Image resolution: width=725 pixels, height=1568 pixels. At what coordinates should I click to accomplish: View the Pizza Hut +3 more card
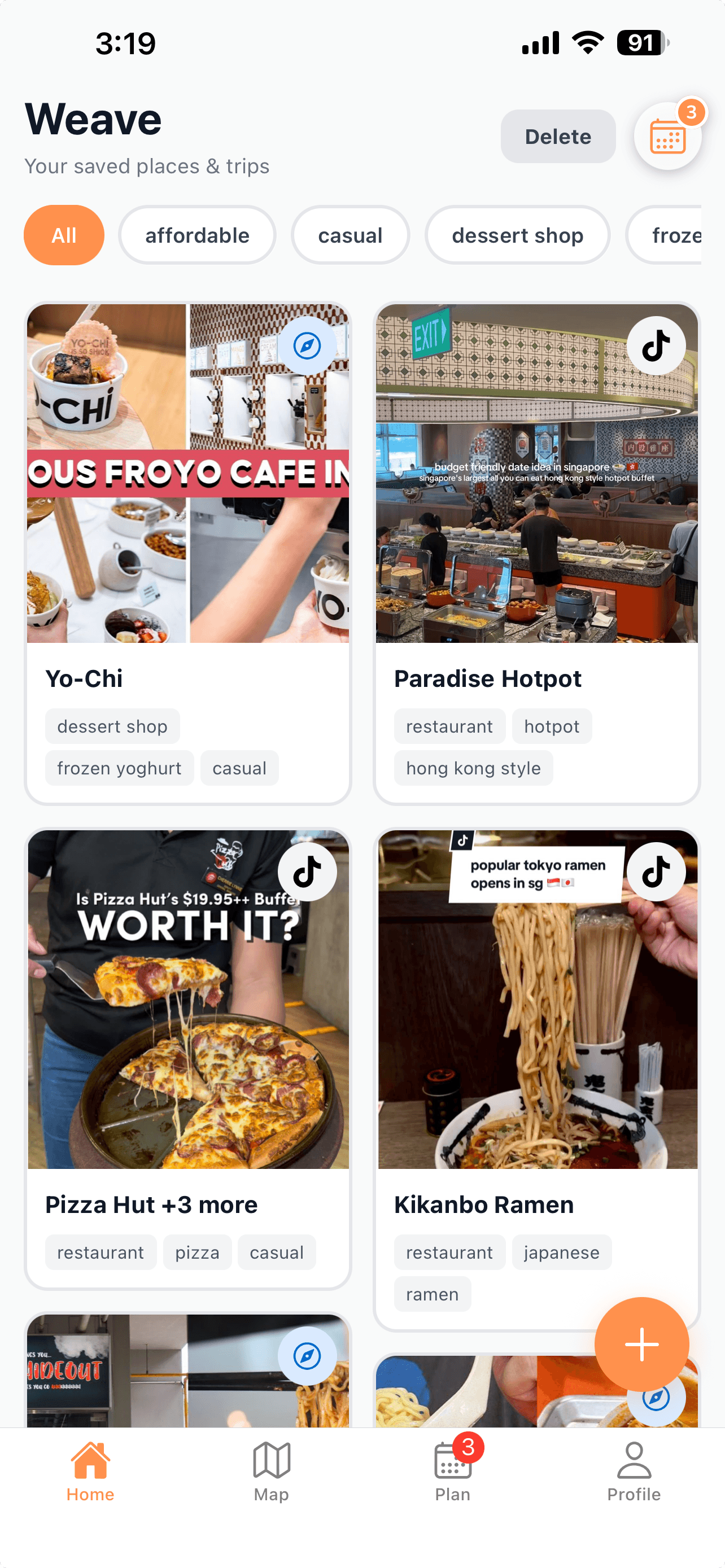point(187,1204)
